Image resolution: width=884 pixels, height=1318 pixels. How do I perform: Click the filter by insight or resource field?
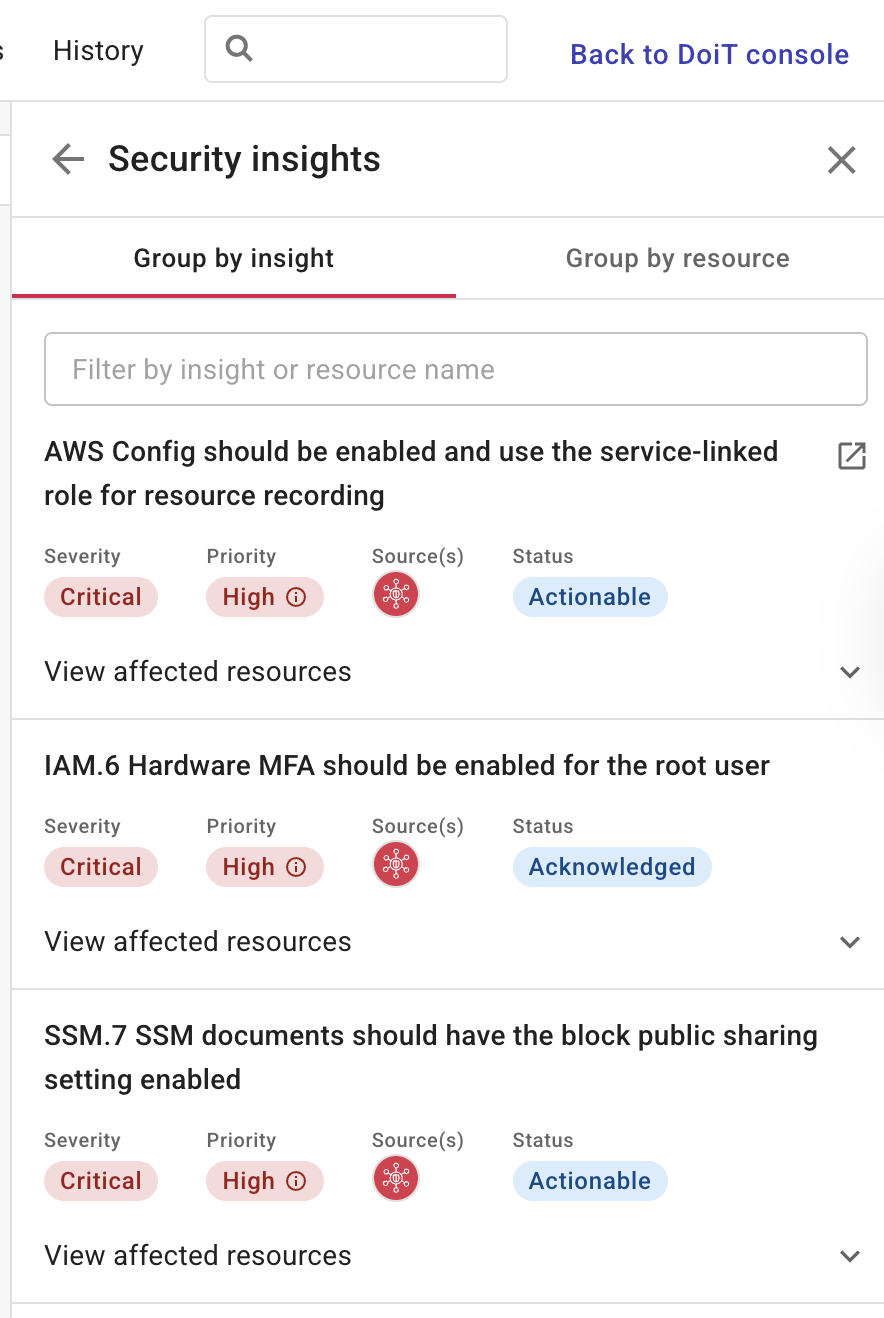tap(456, 368)
